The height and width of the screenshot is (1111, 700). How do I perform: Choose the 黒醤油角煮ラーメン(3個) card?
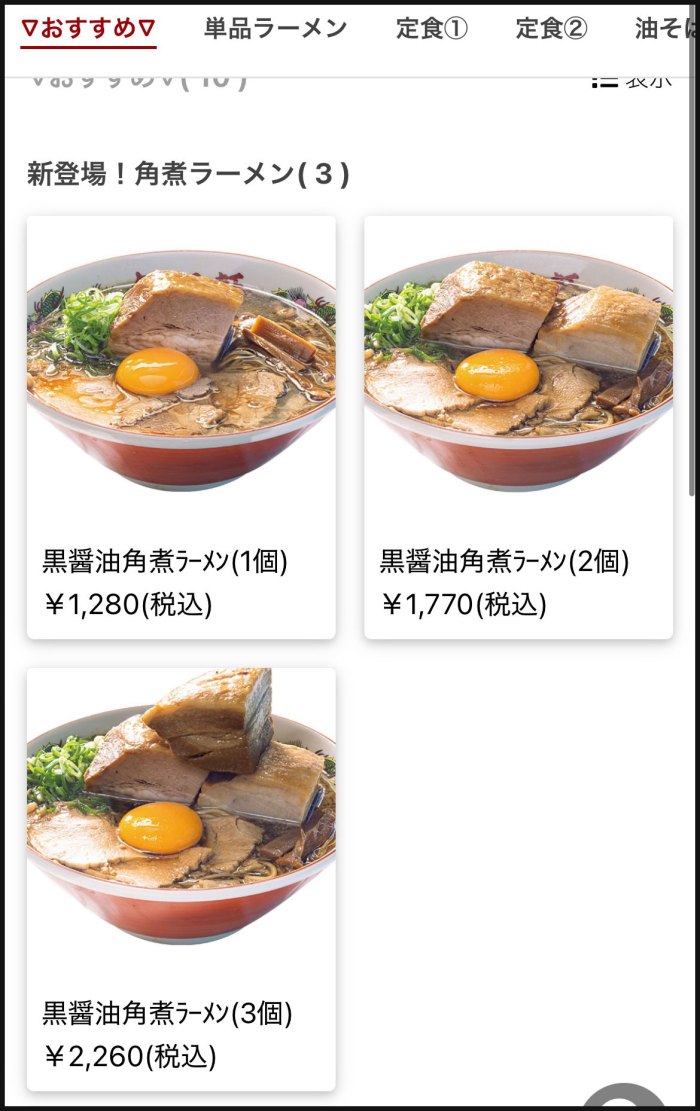[181, 878]
